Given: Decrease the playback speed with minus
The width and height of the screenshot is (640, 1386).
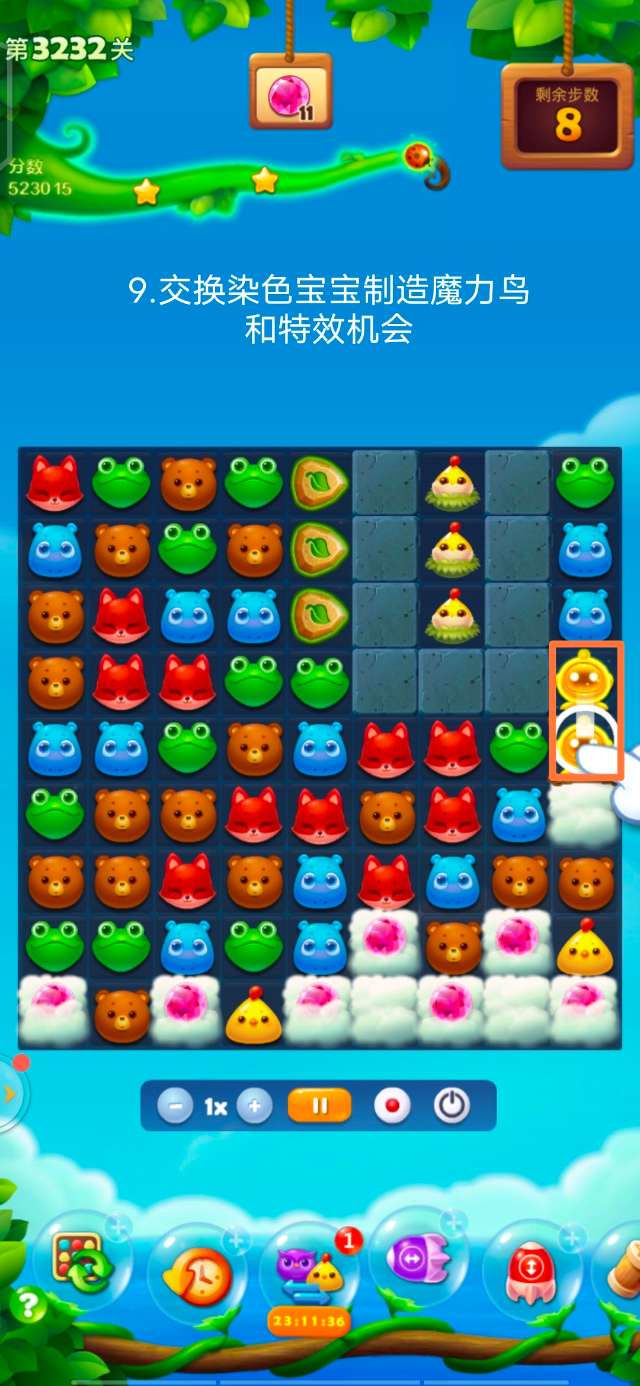Looking at the screenshot, I should pos(175,1106).
